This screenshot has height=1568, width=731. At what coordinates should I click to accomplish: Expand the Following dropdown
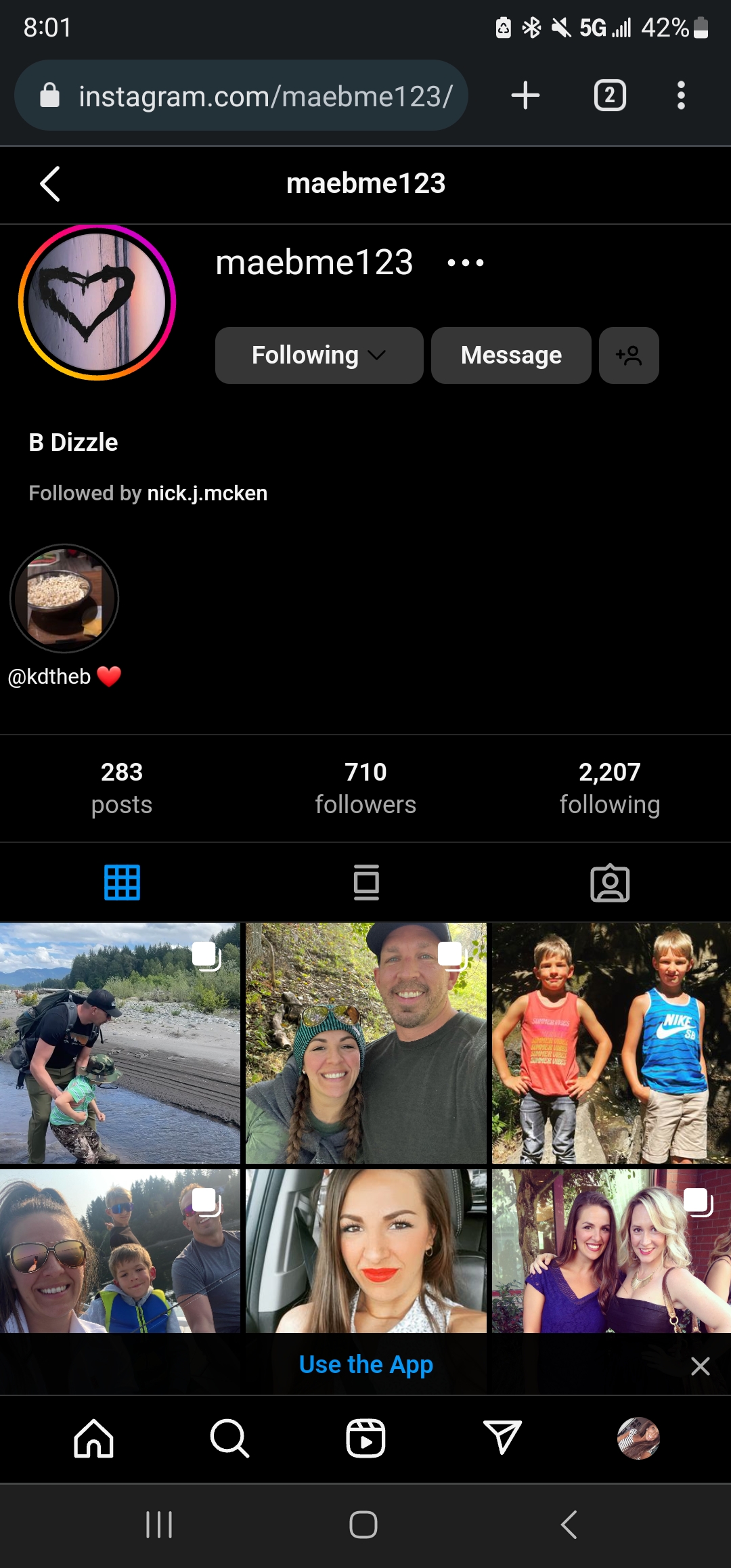[x=319, y=355]
